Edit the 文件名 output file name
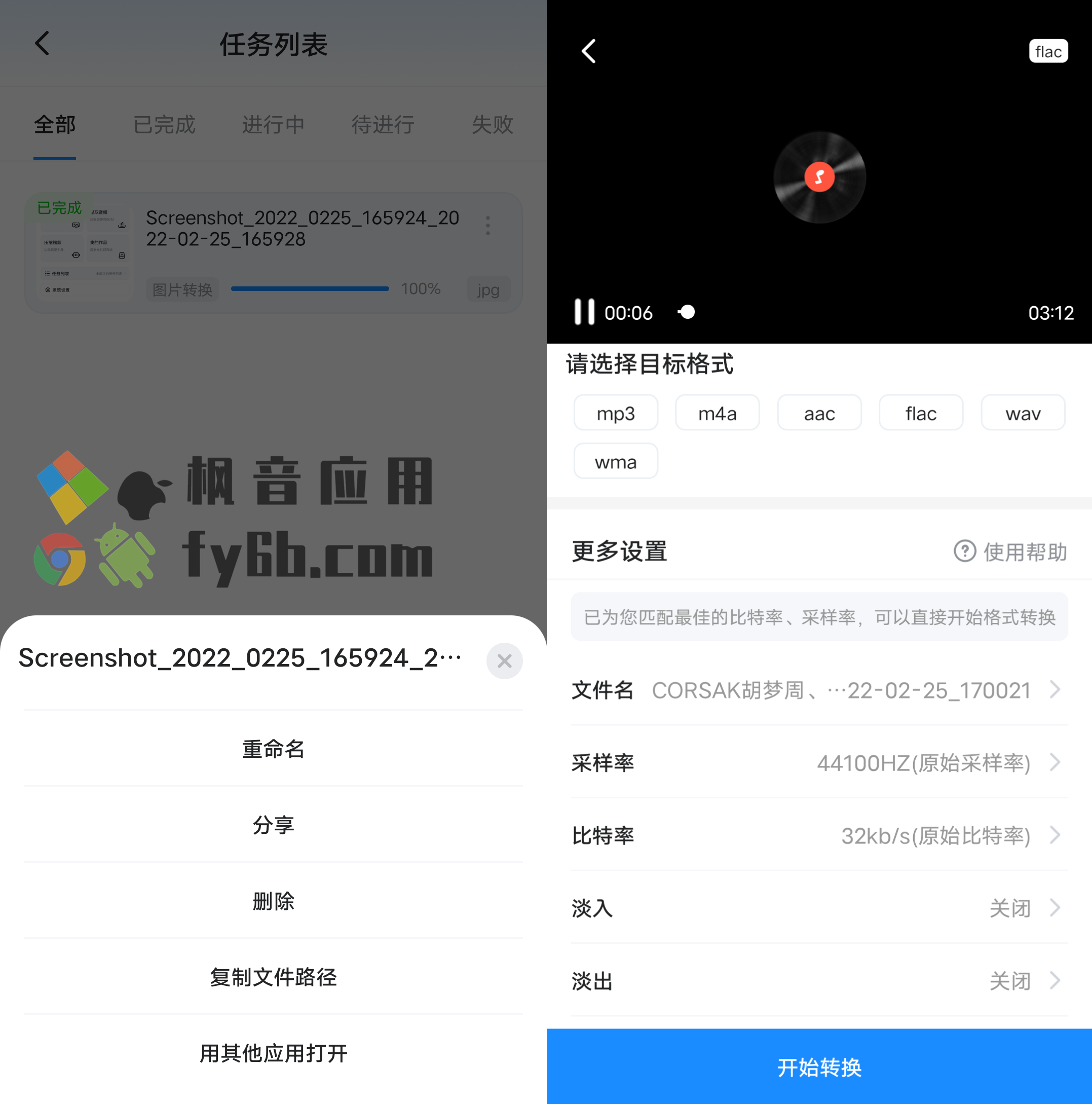This screenshot has height=1104, width=1092. click(819, 690)
